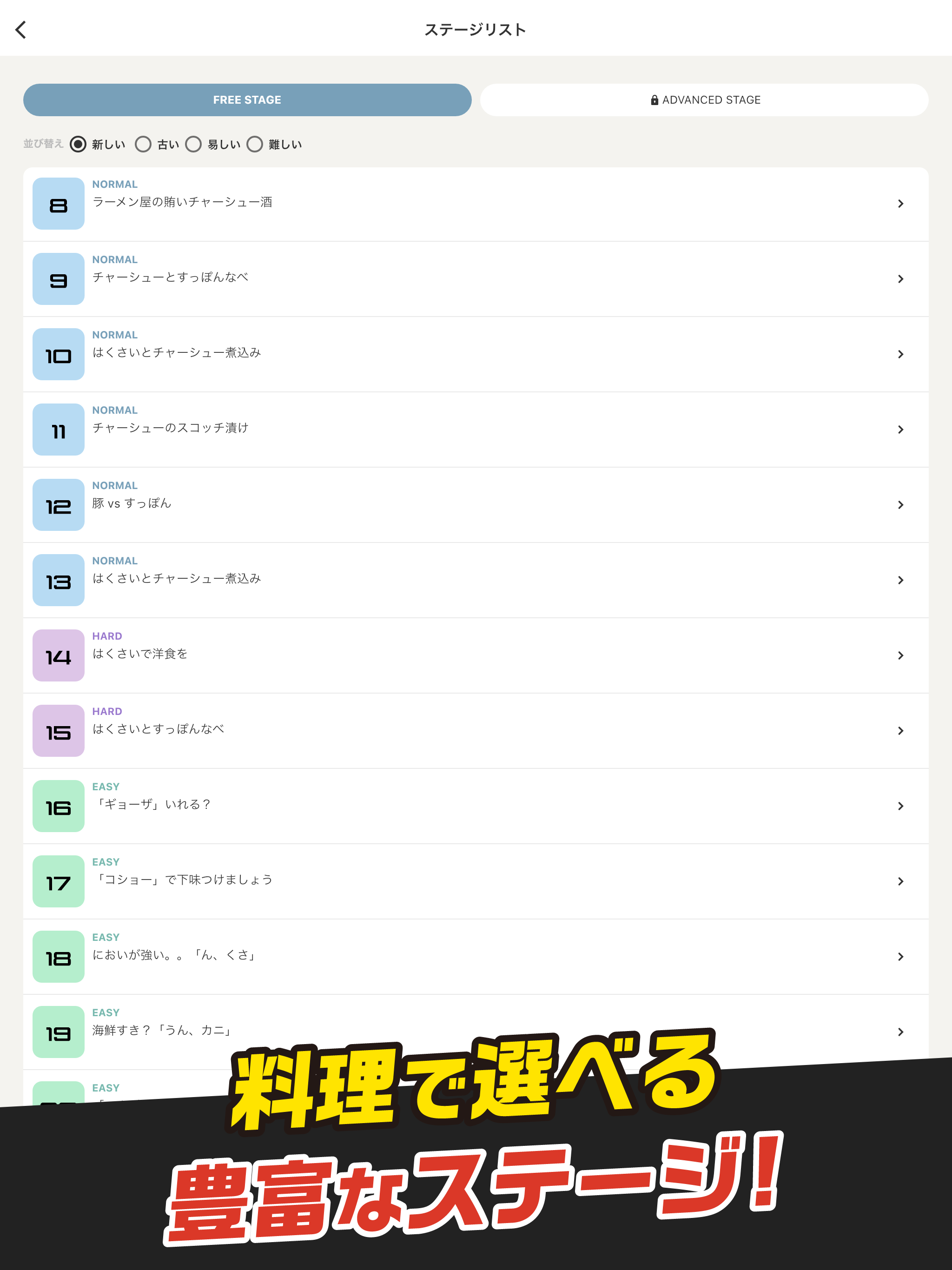Screen dimensions: 952x1270
Task: Click the purple stage 15 number badge
Action: pos(58,731)
